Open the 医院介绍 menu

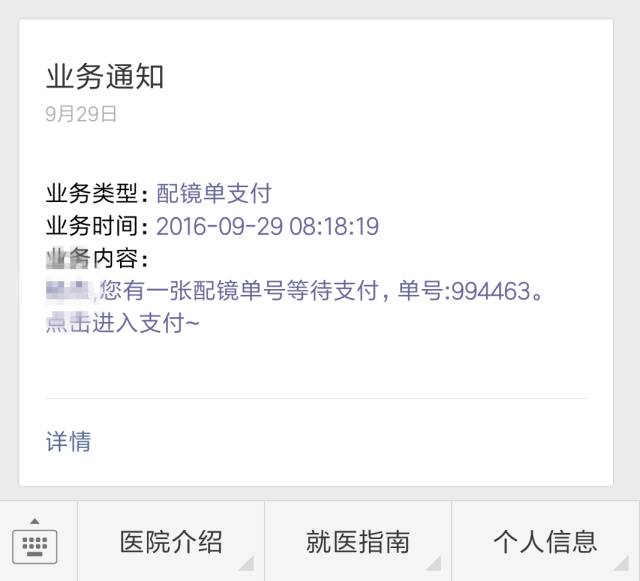(x=171, y=542)
